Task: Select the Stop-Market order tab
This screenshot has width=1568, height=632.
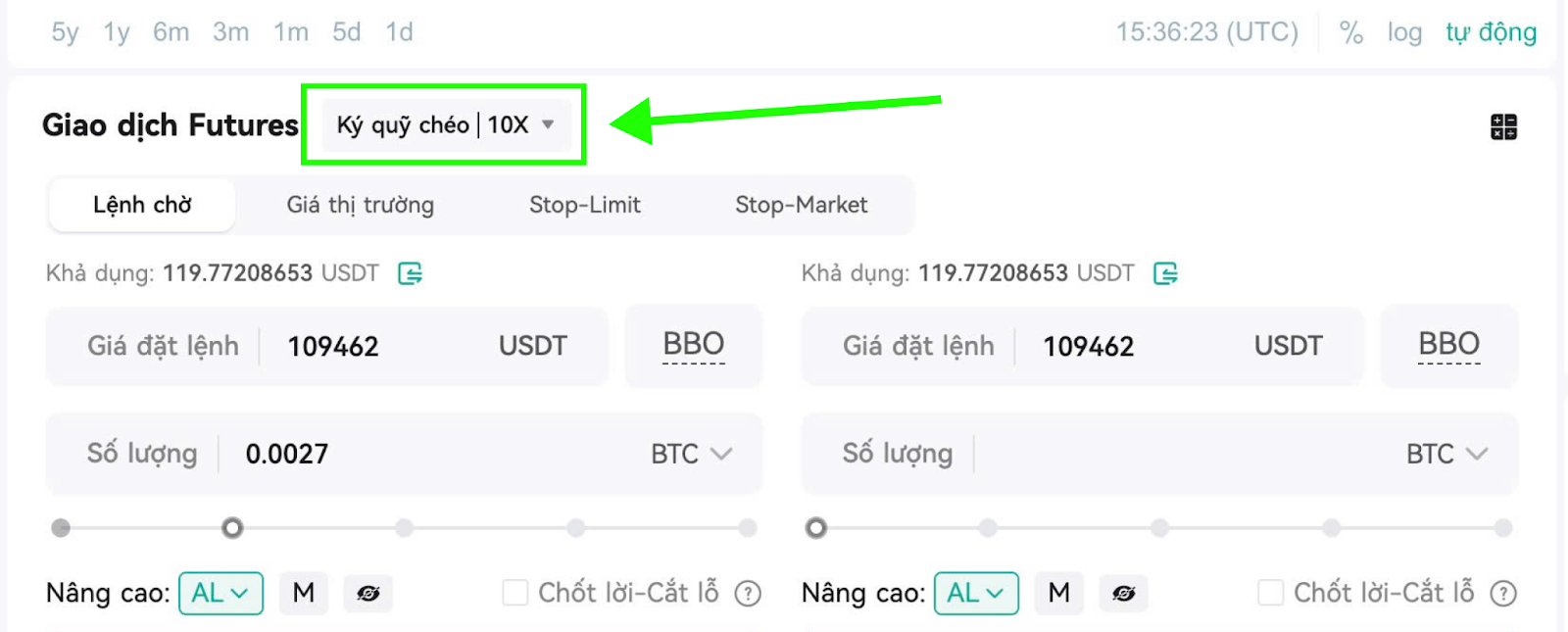Action: pos(802,205)
